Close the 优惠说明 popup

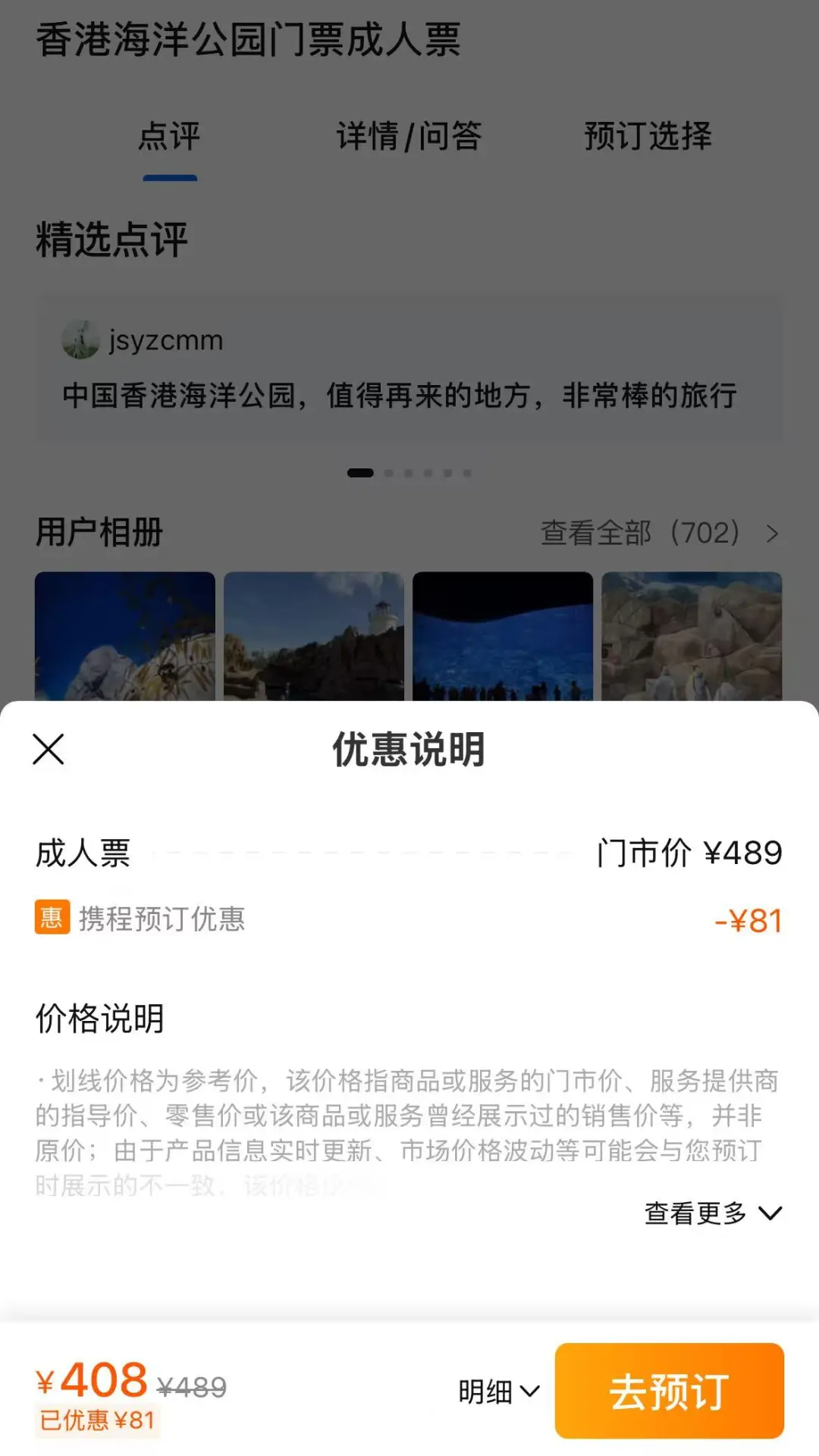[48, 750]
